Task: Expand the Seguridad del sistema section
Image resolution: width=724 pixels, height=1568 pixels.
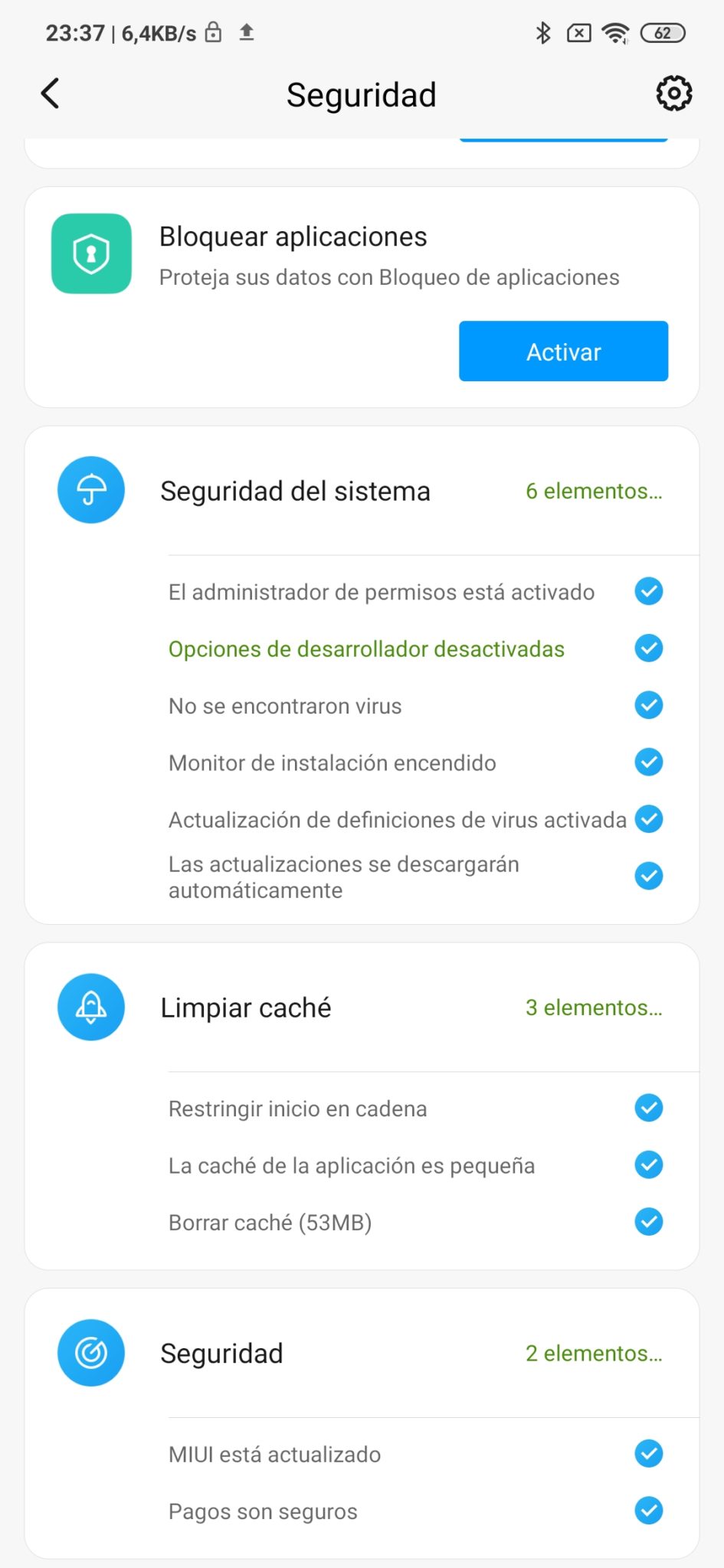Action: tap(362, 491)
